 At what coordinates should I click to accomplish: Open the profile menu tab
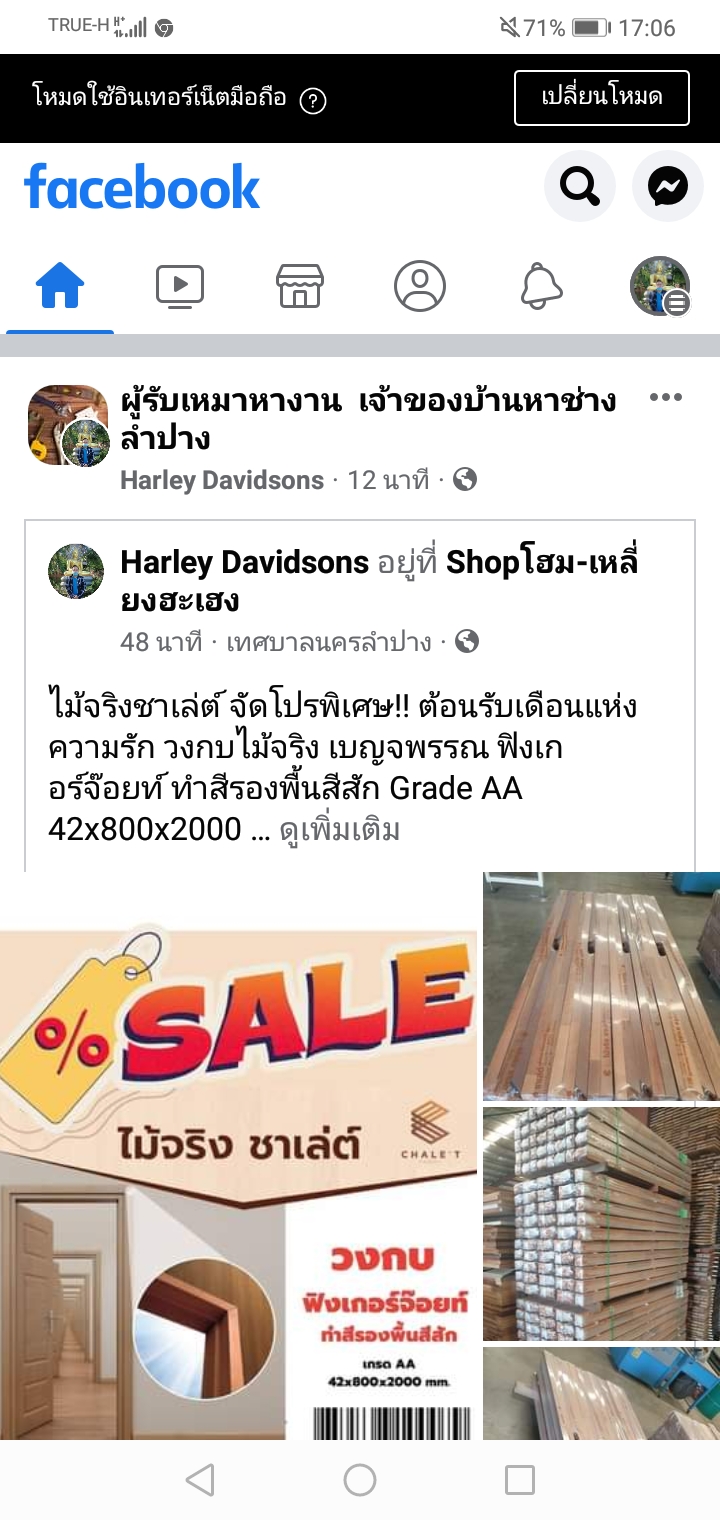[x=660, y=286]
